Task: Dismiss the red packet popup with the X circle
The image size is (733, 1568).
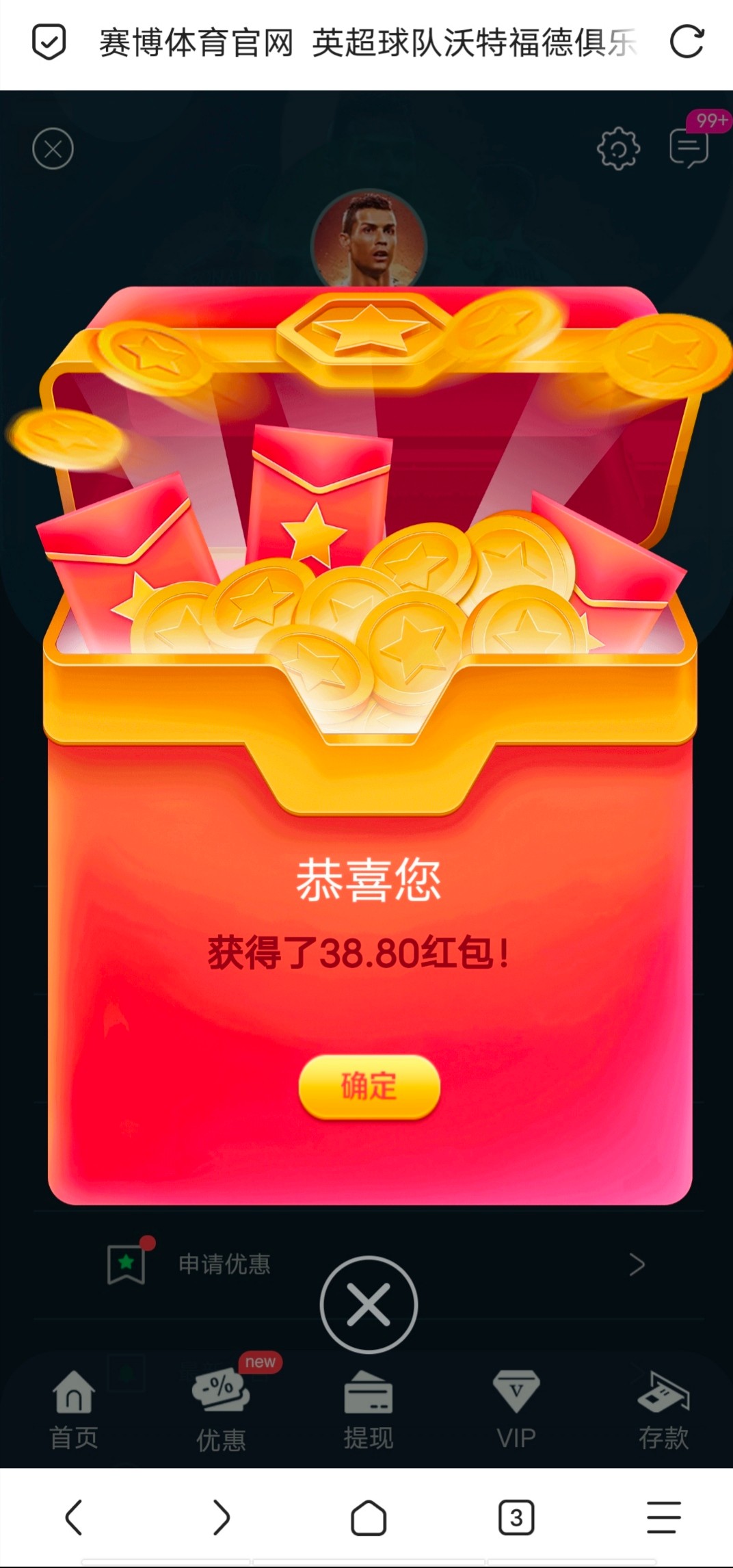Action: click(x=369, y=1304)
